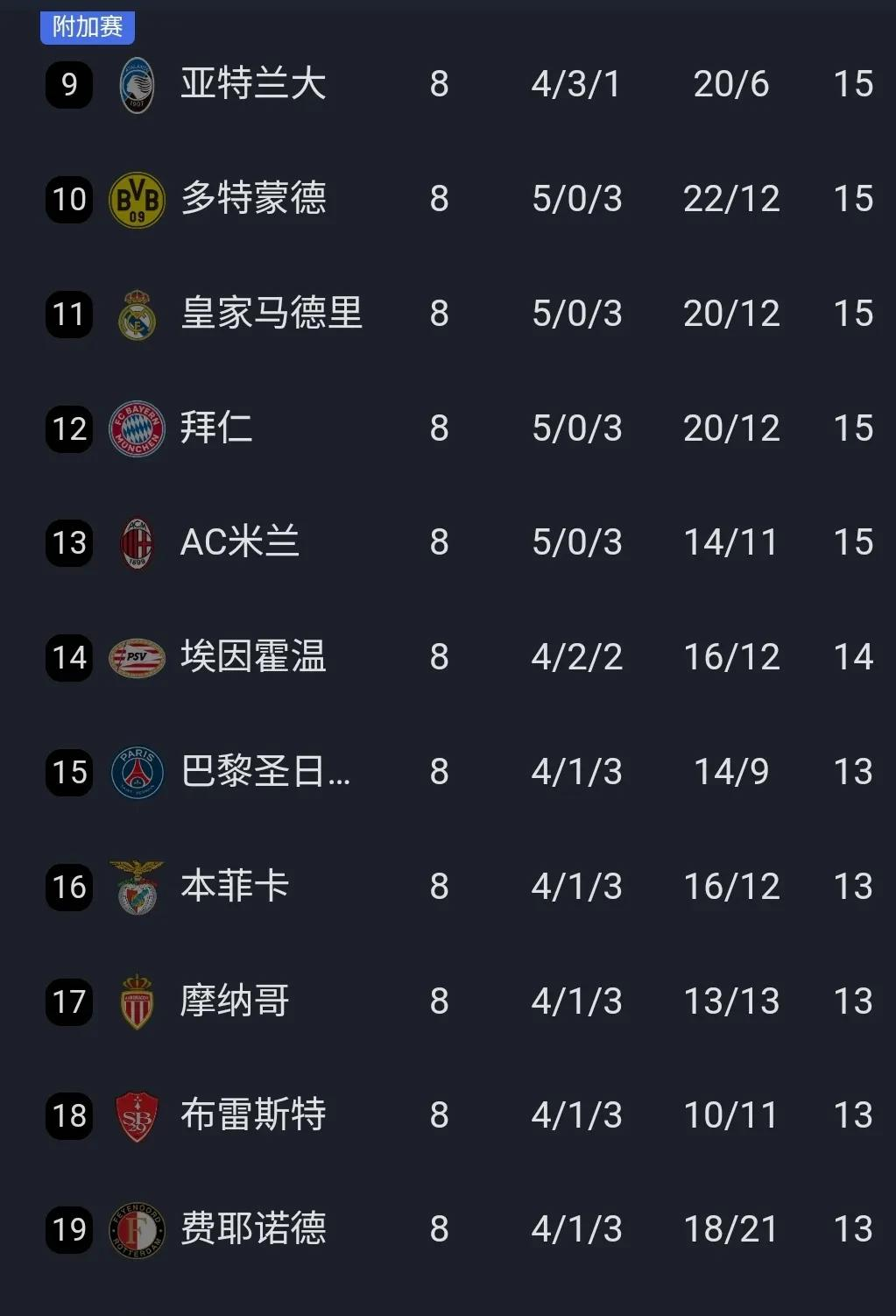Select the Feyenoord club logo

pyautogui.click(x=136, y=1230)
